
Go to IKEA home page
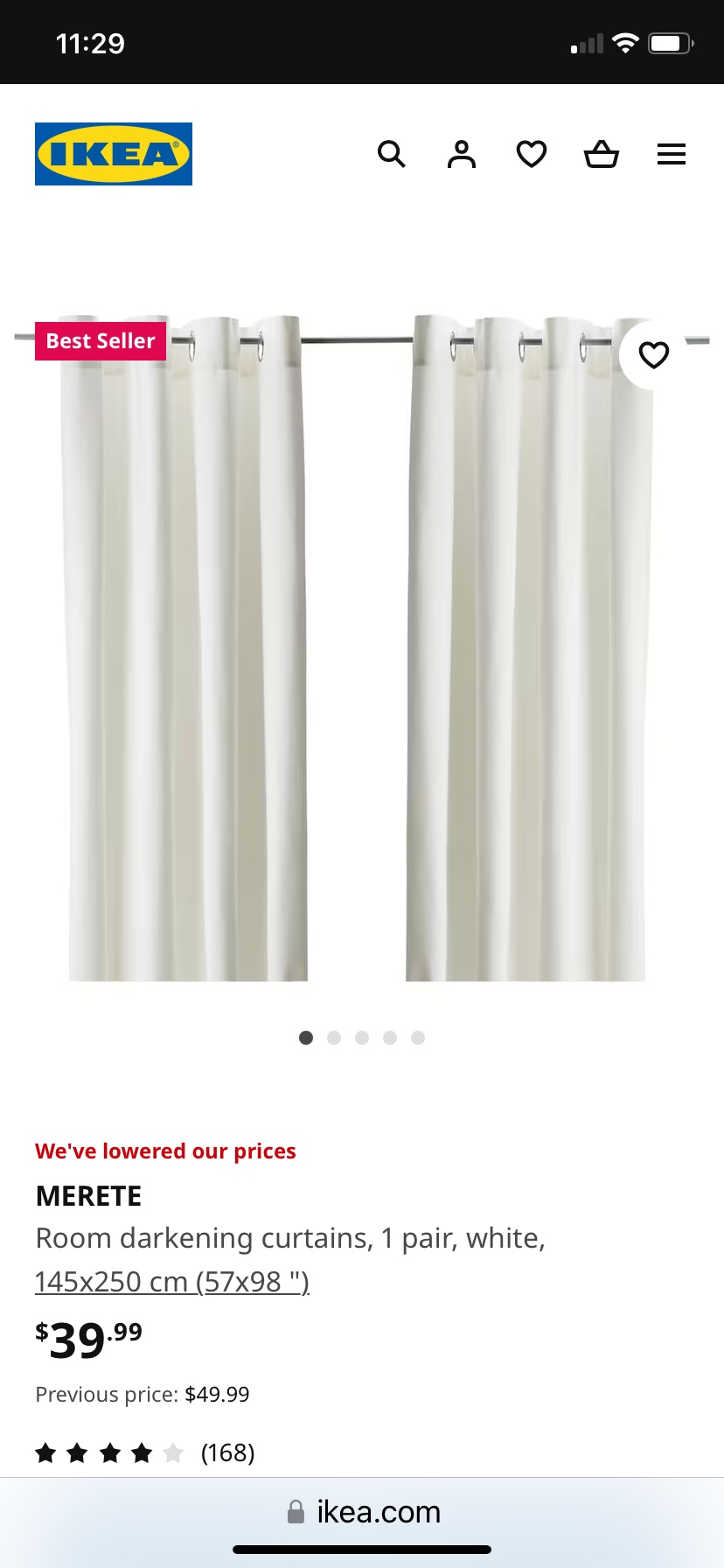coord(114,154)
